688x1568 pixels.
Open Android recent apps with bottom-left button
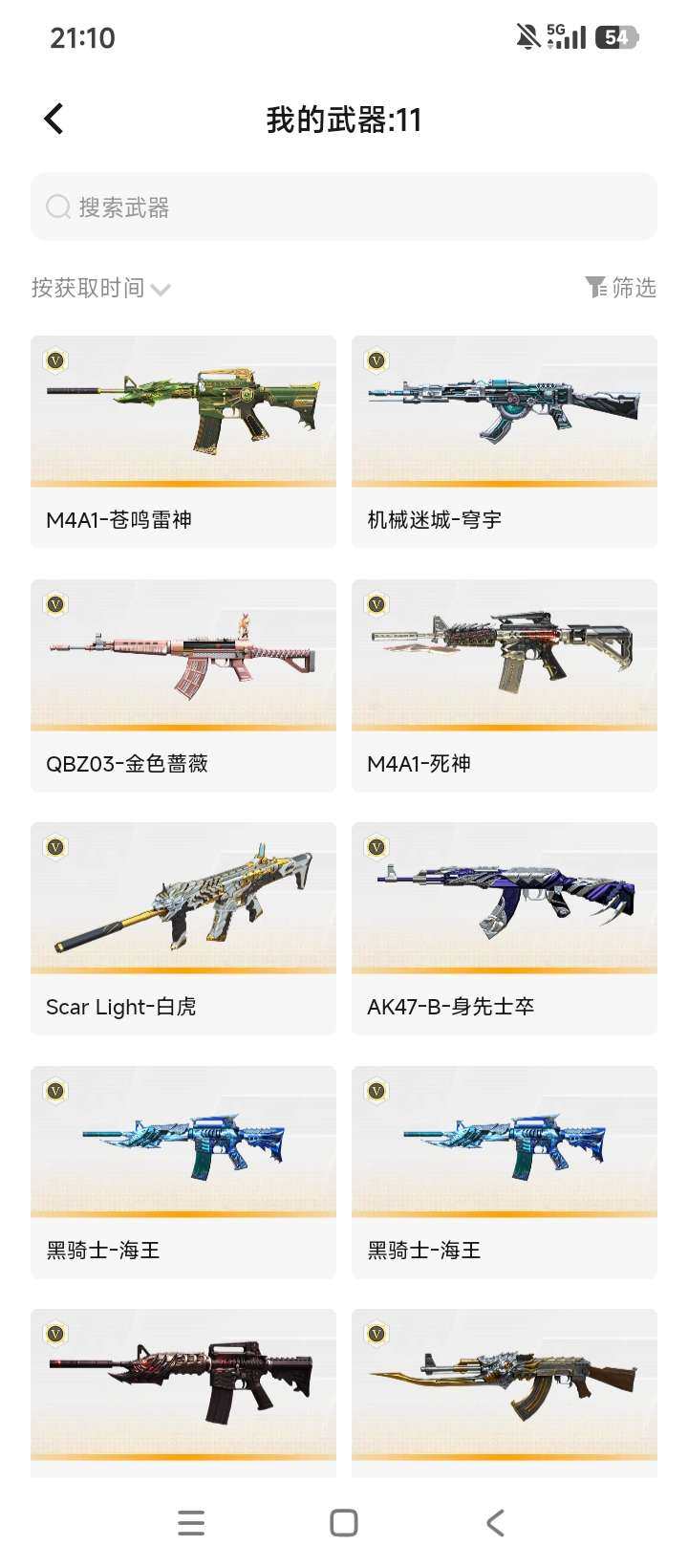[191, 1522]
